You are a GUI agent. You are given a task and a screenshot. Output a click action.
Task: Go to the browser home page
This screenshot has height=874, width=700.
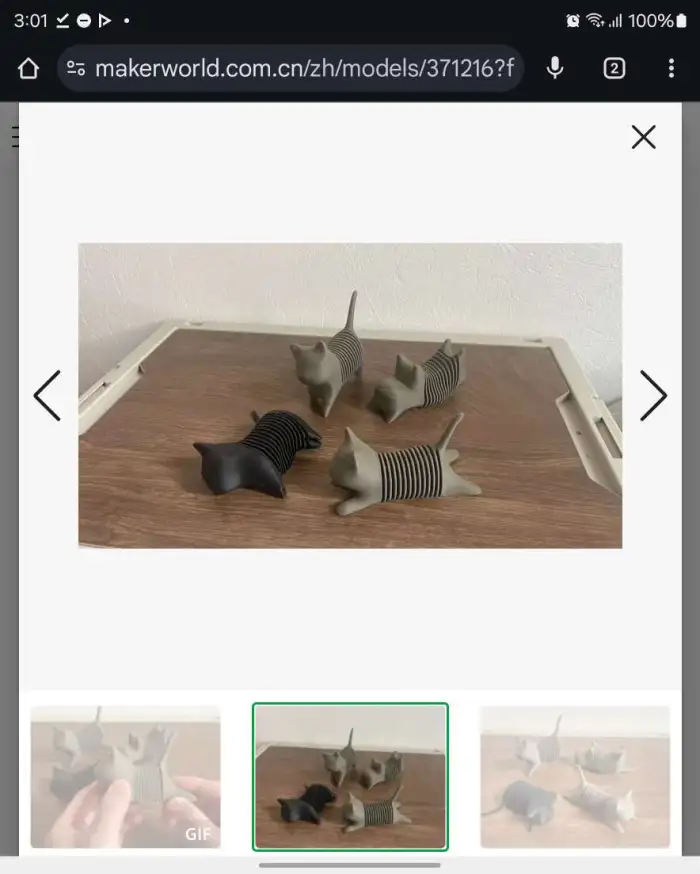28,68
